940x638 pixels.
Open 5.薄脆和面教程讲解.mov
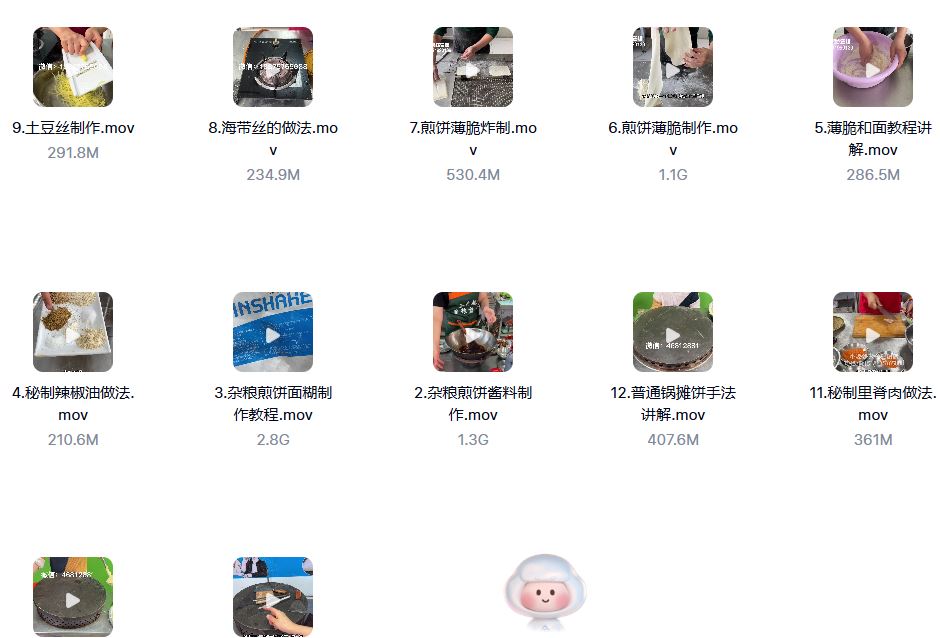tap(873, 67)
